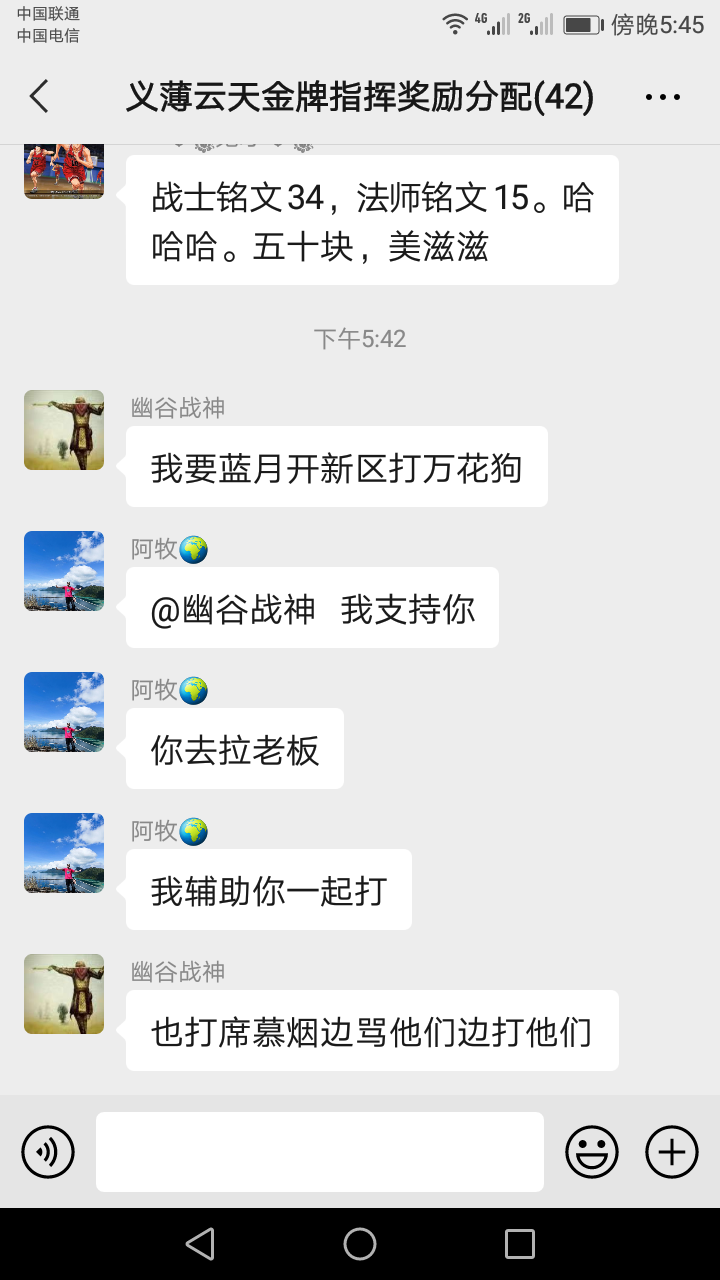The height and width of the screenshot is (1280, 720).
Task: Focus the message text field
Action: pyautogui.click(x=320, y=1152)
